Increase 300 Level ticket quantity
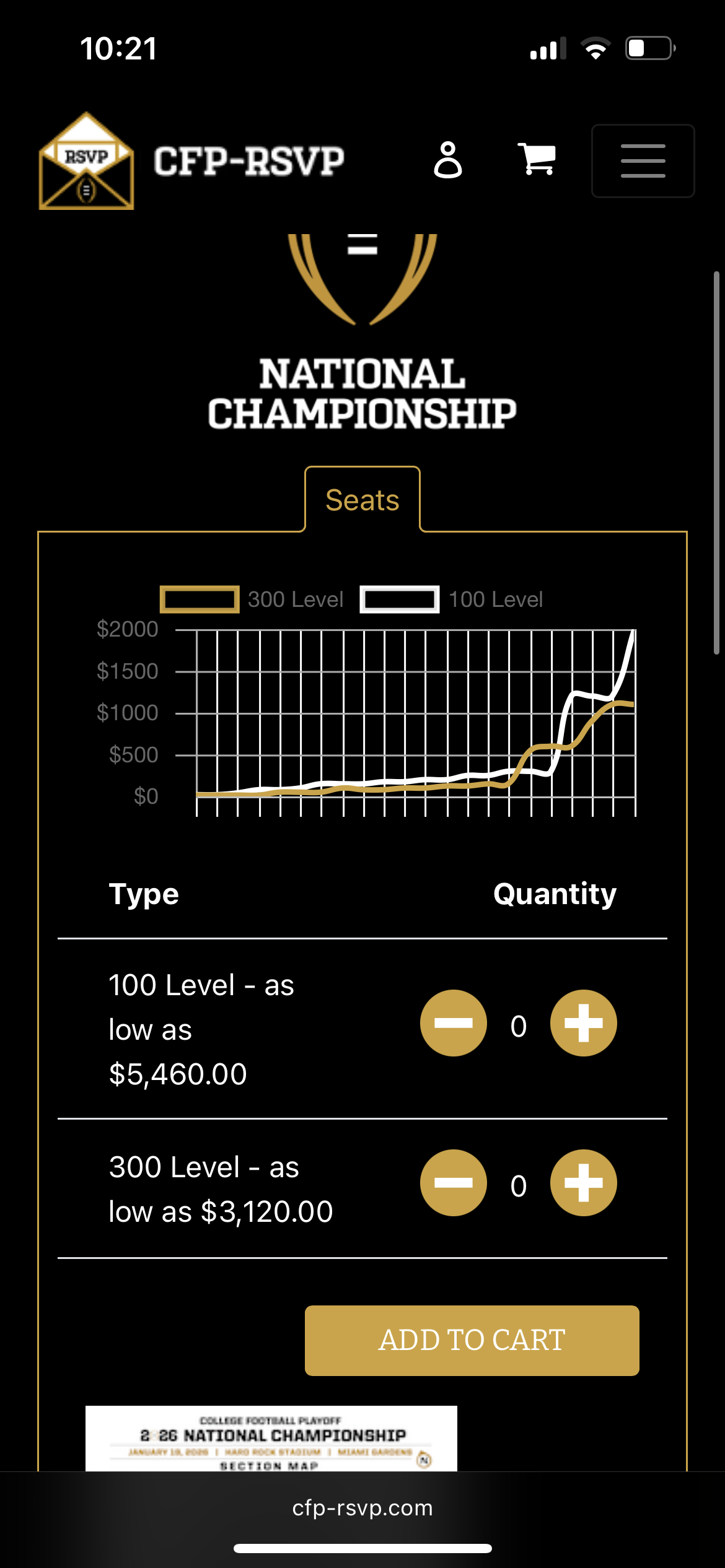The width and height of the screenshot is (725, 1568). coord(583,1183)
